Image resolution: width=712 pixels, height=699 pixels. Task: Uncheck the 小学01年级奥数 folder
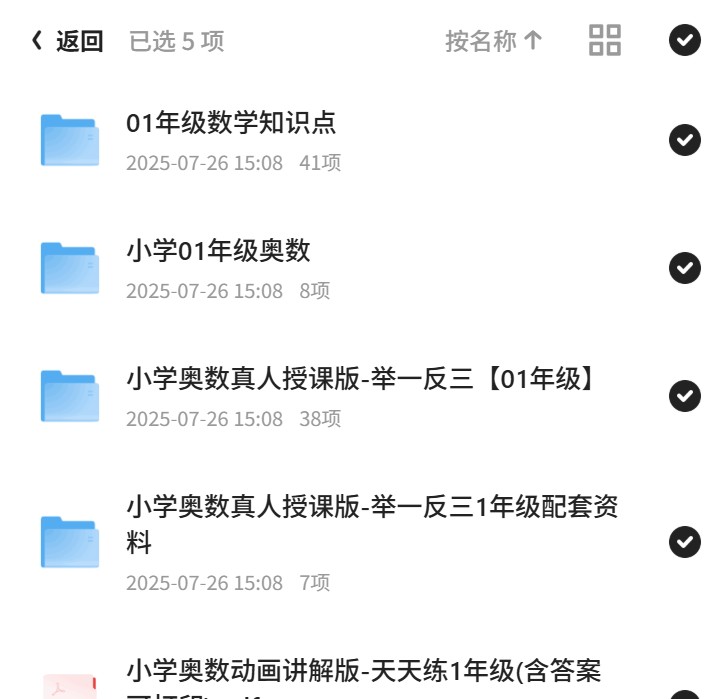point(685,268)
